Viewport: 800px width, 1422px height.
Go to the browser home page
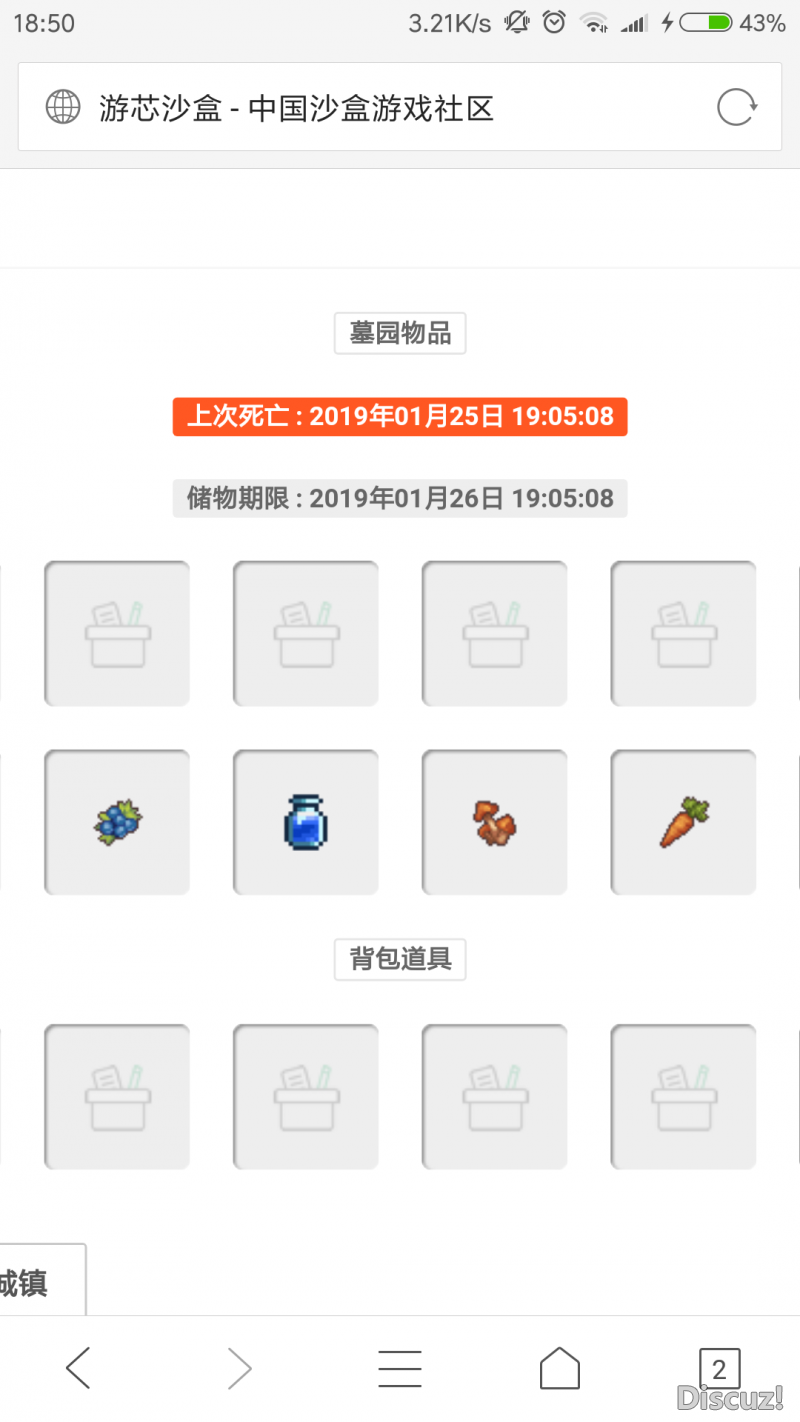tap(559, 1367)
